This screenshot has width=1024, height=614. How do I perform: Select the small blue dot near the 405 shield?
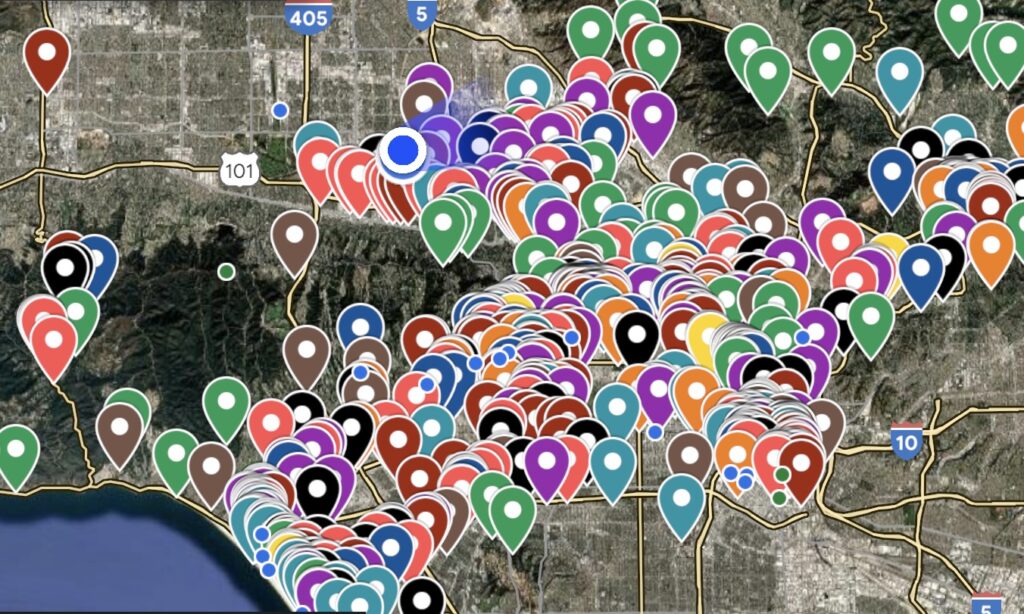[x=280, y=109]
